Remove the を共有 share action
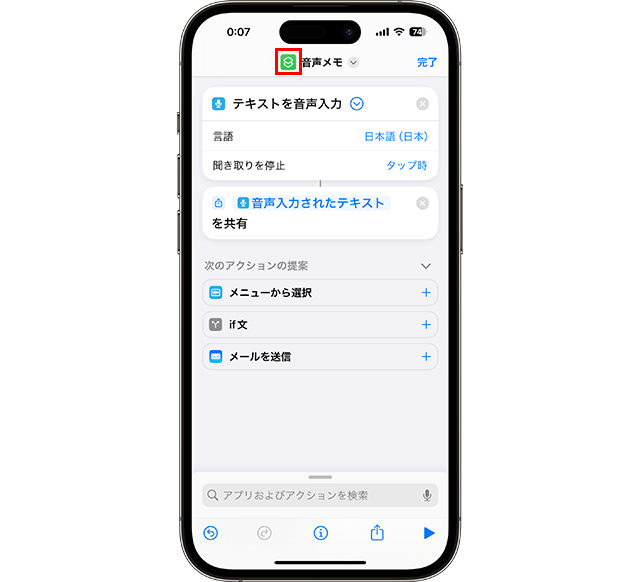This screenshot has width=640, height=582. click(422, 203)
